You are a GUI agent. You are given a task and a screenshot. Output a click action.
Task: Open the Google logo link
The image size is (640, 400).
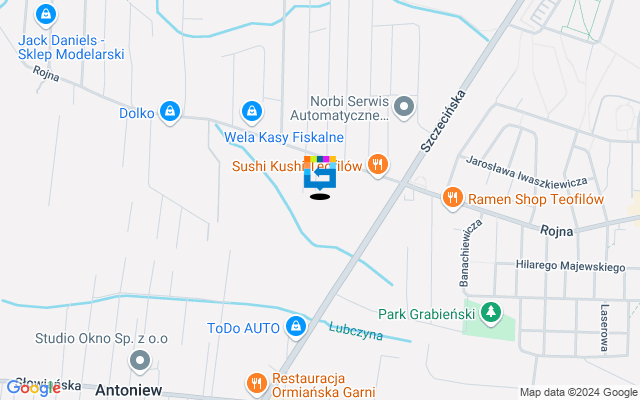coord(33,388)
